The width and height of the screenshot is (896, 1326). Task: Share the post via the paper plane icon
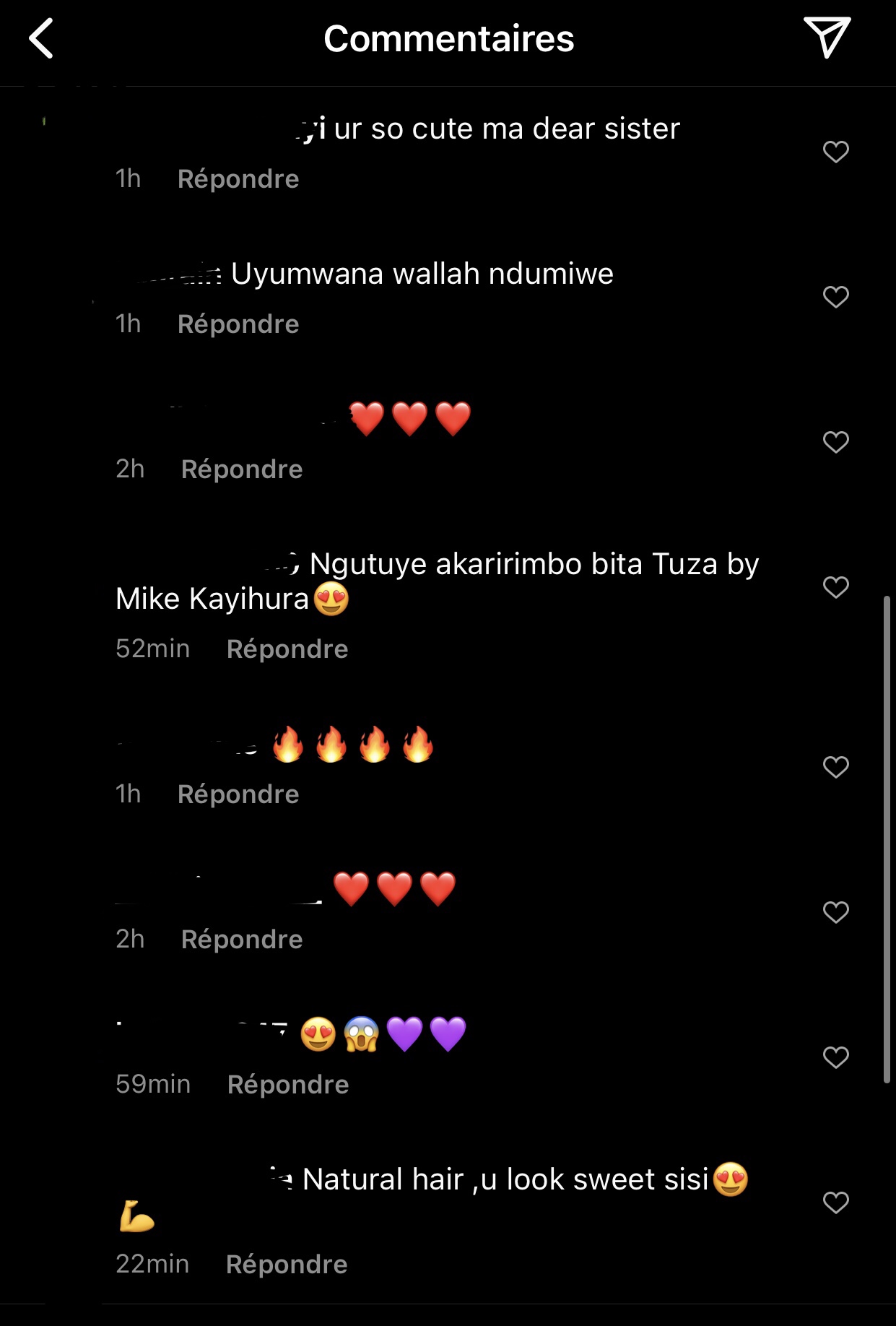[x=827, y=38]
